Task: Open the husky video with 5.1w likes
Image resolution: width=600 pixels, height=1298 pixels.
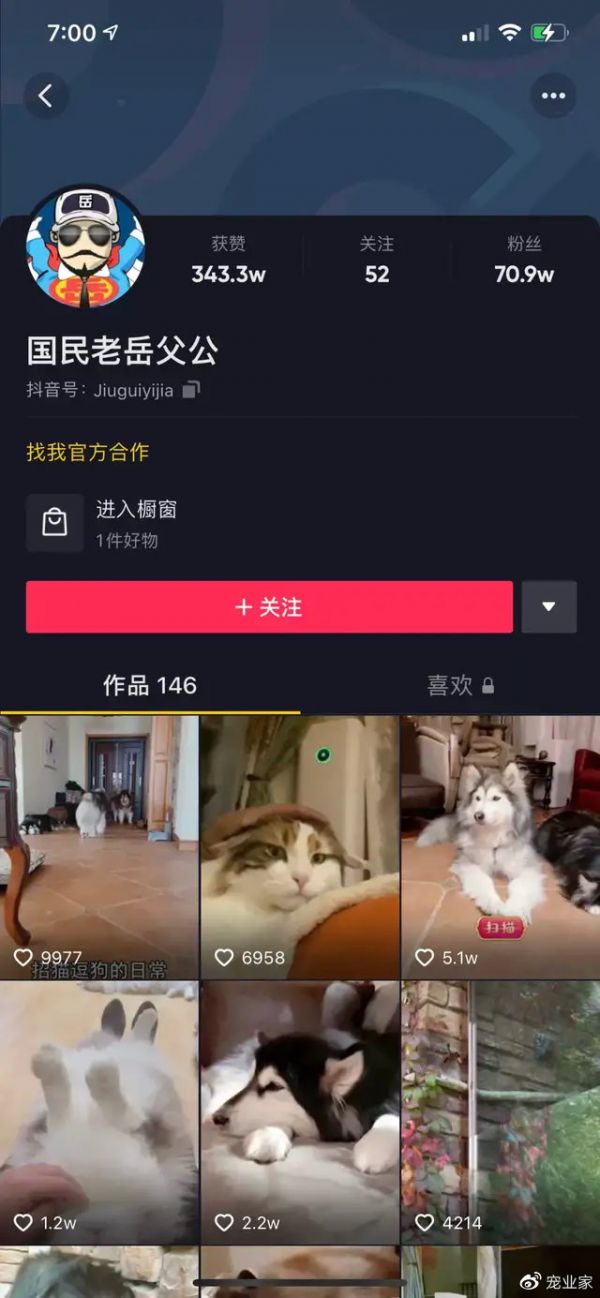Action: click(500, 845)
